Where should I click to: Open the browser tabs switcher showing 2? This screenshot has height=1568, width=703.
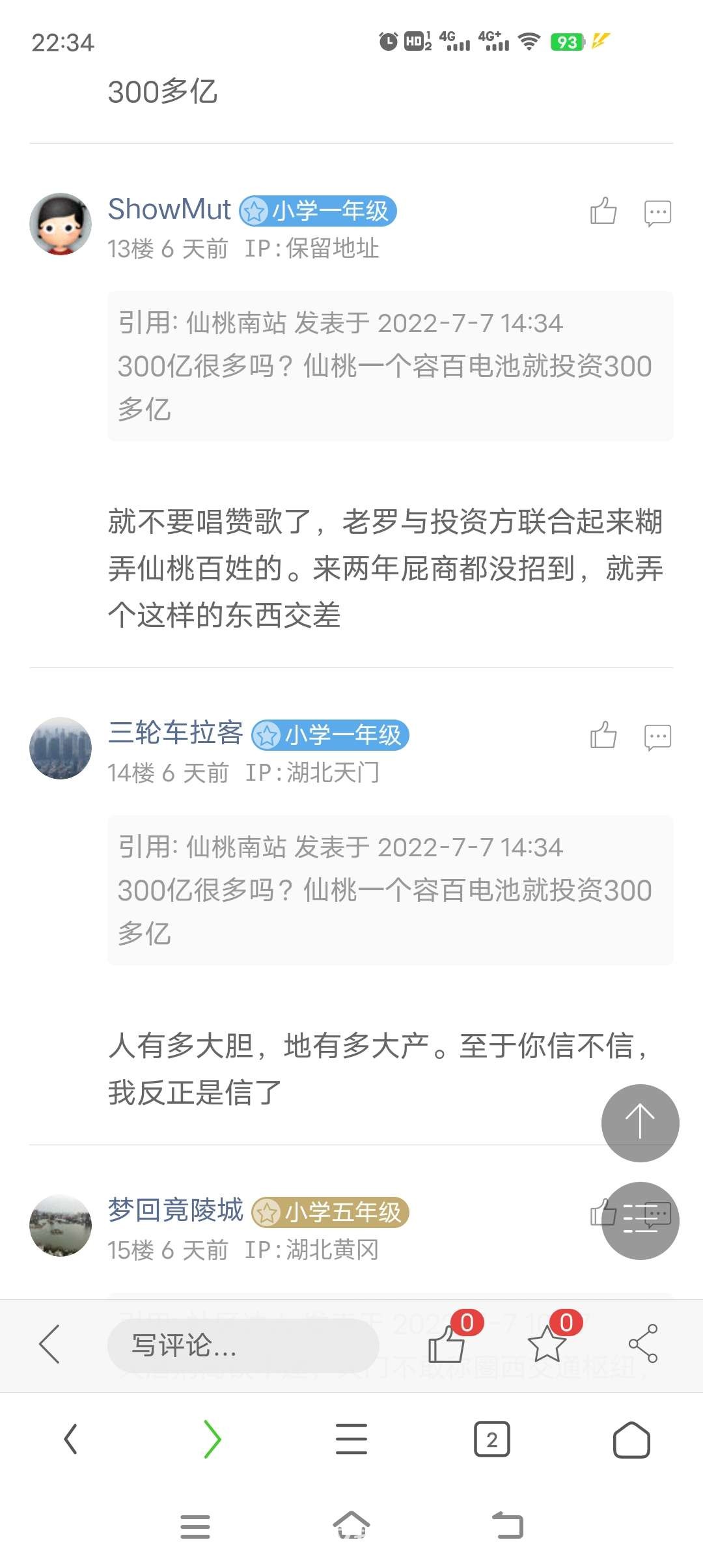(x=491, y=1439)
